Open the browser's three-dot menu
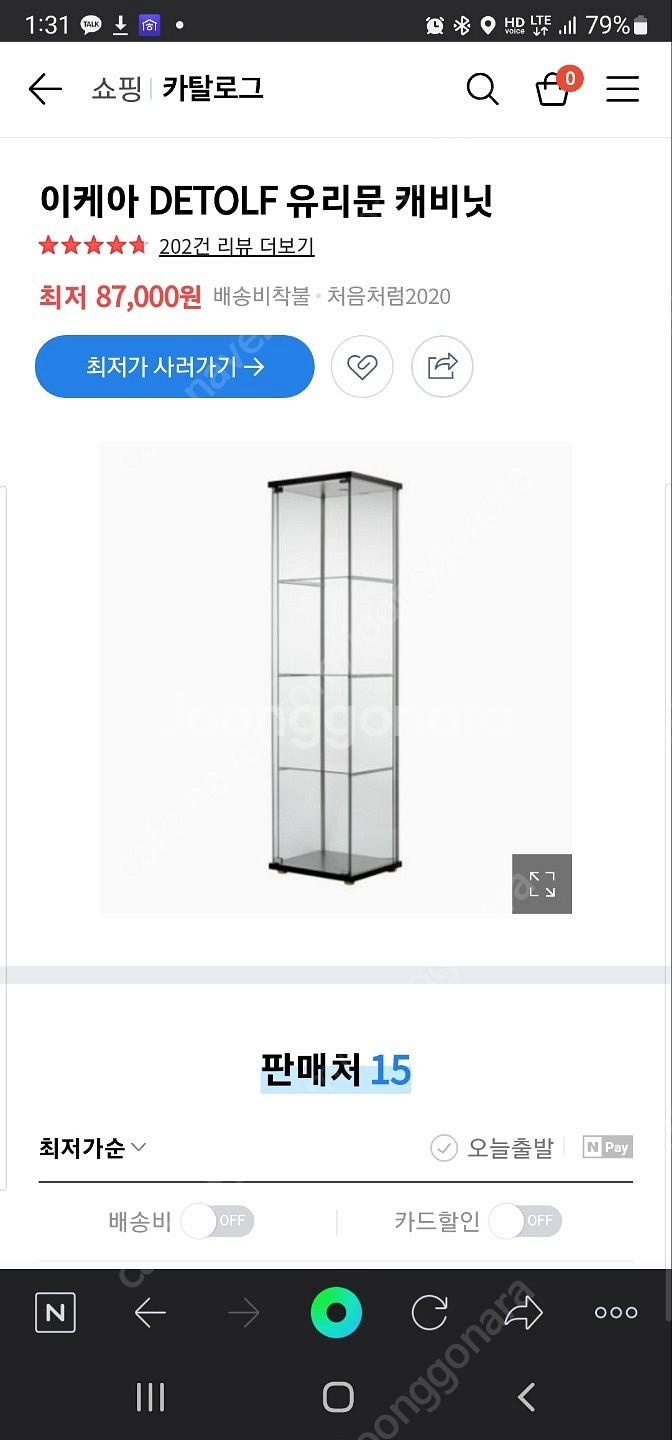 click(616, 1312)
